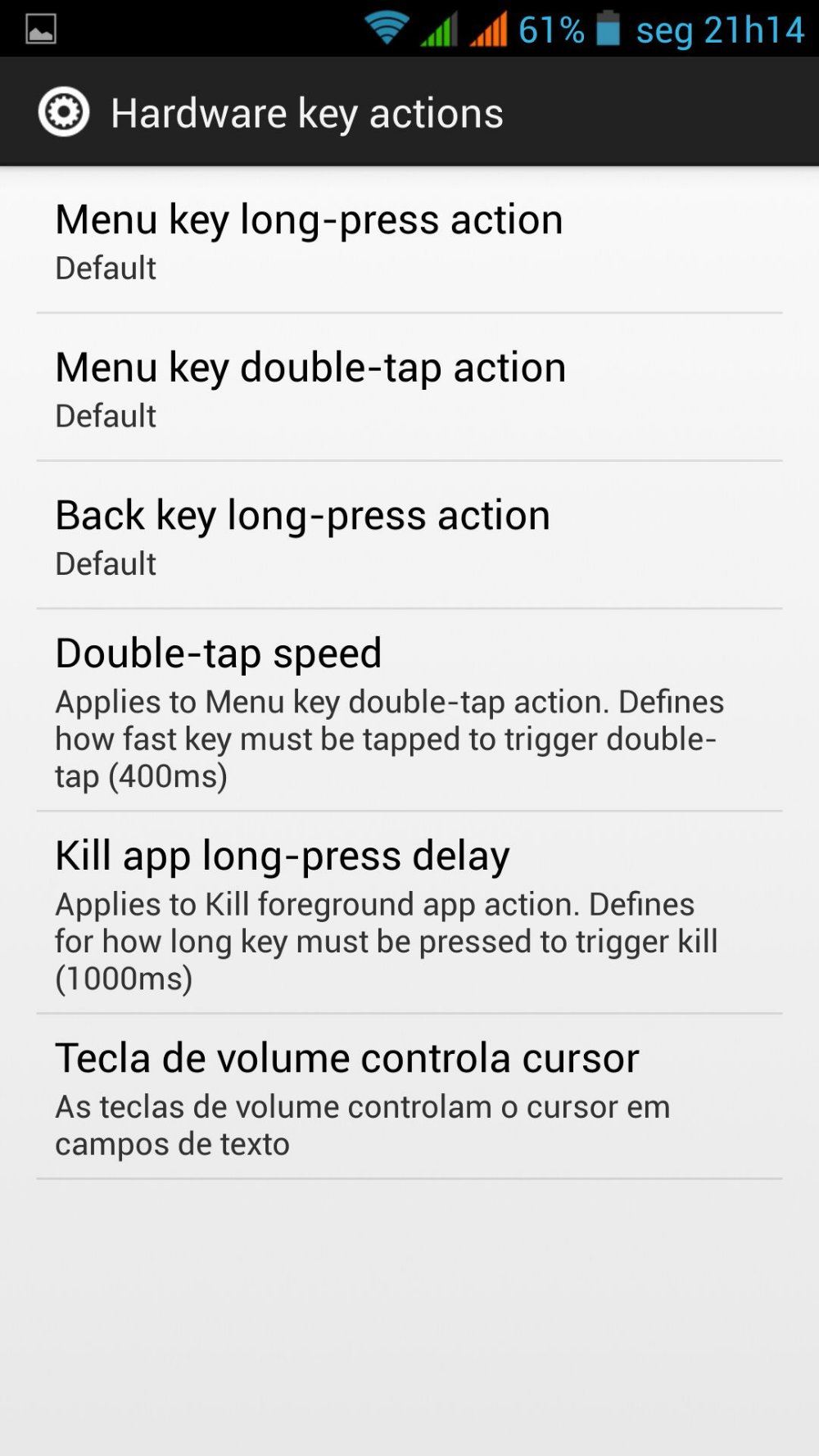Screen dimensions: 819x1456
Task: Open Menu key long-press action setting
Action: click(409, 240)
